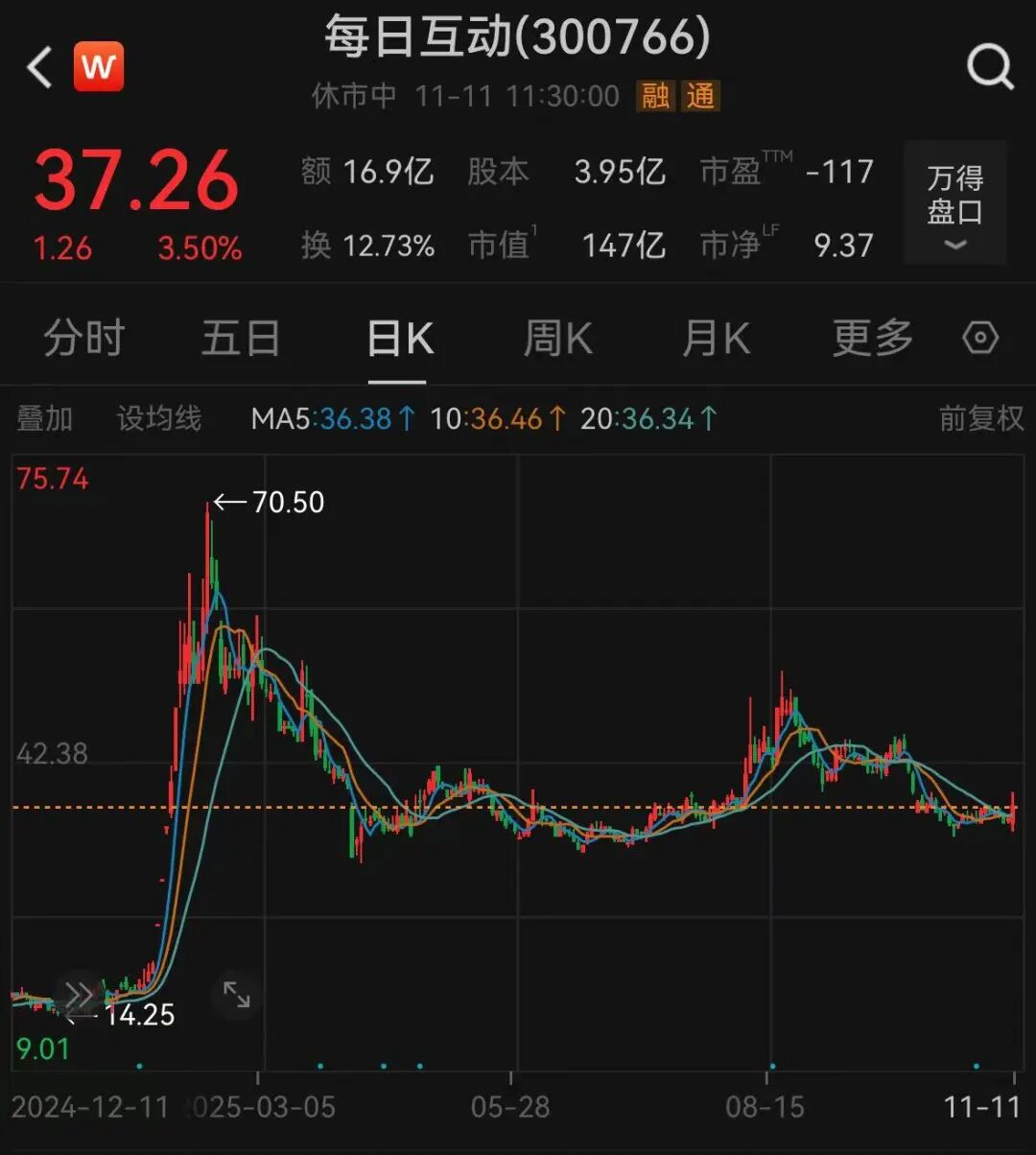The image size is (1036, 1155).
Task: Switch to the 五日 chart tab
Action: tap(241, 339)
